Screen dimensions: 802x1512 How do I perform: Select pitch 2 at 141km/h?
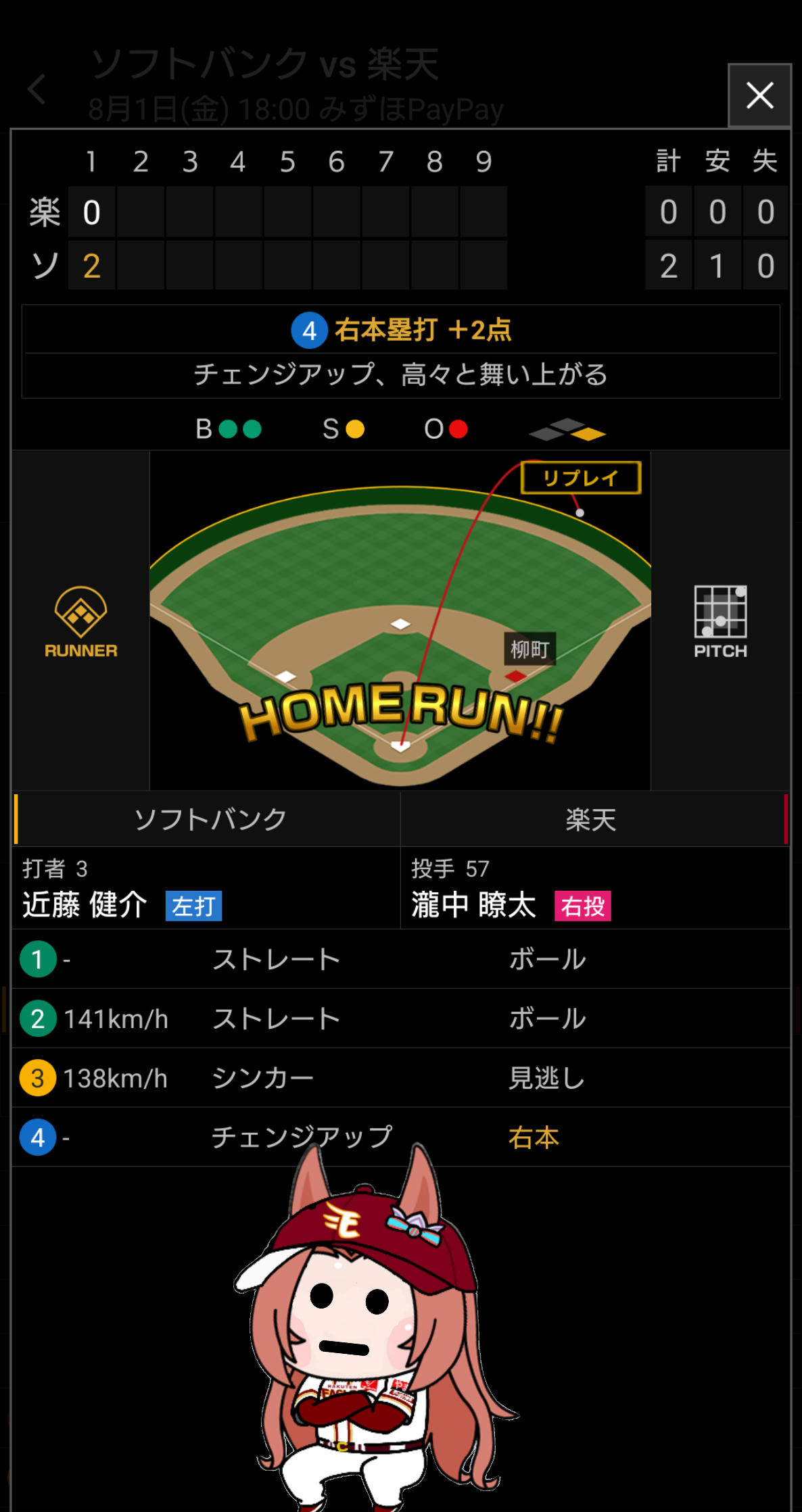pos(401,1019)
